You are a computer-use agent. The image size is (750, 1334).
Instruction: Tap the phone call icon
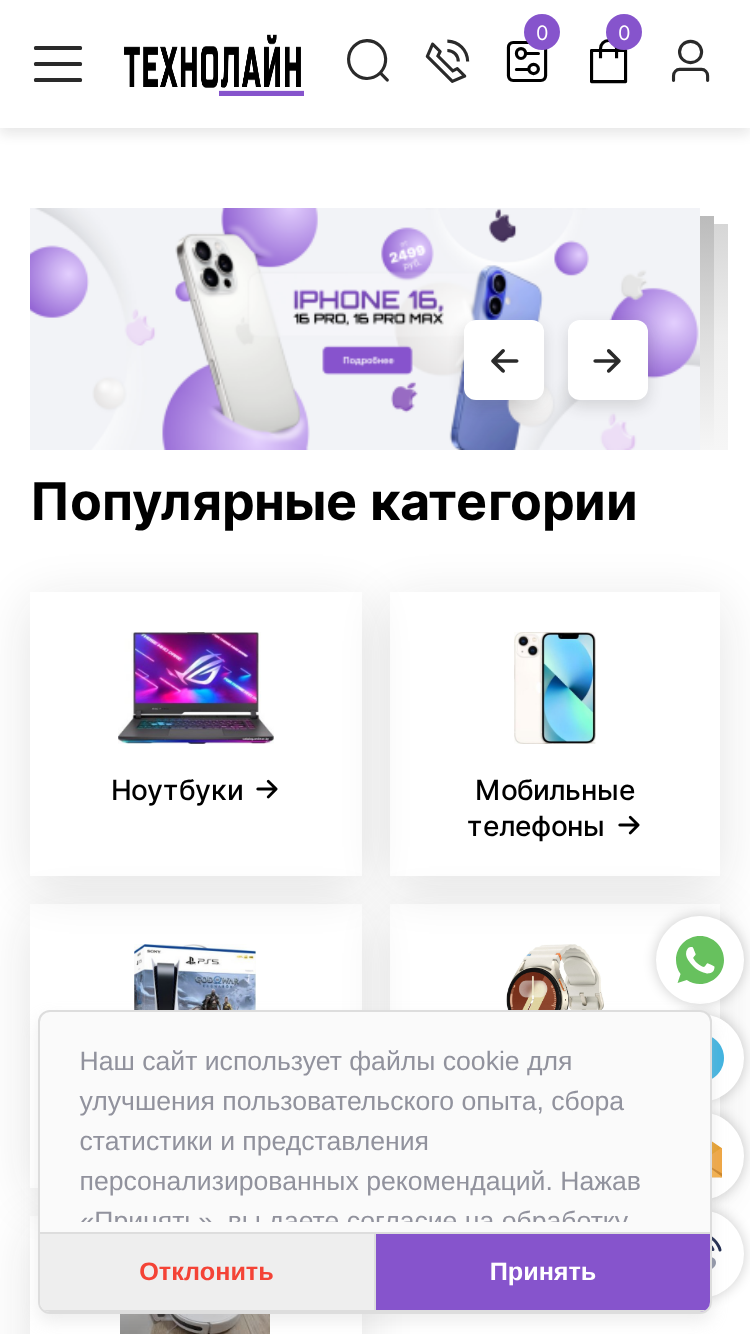pyautogui.click(x=447, y=62)
